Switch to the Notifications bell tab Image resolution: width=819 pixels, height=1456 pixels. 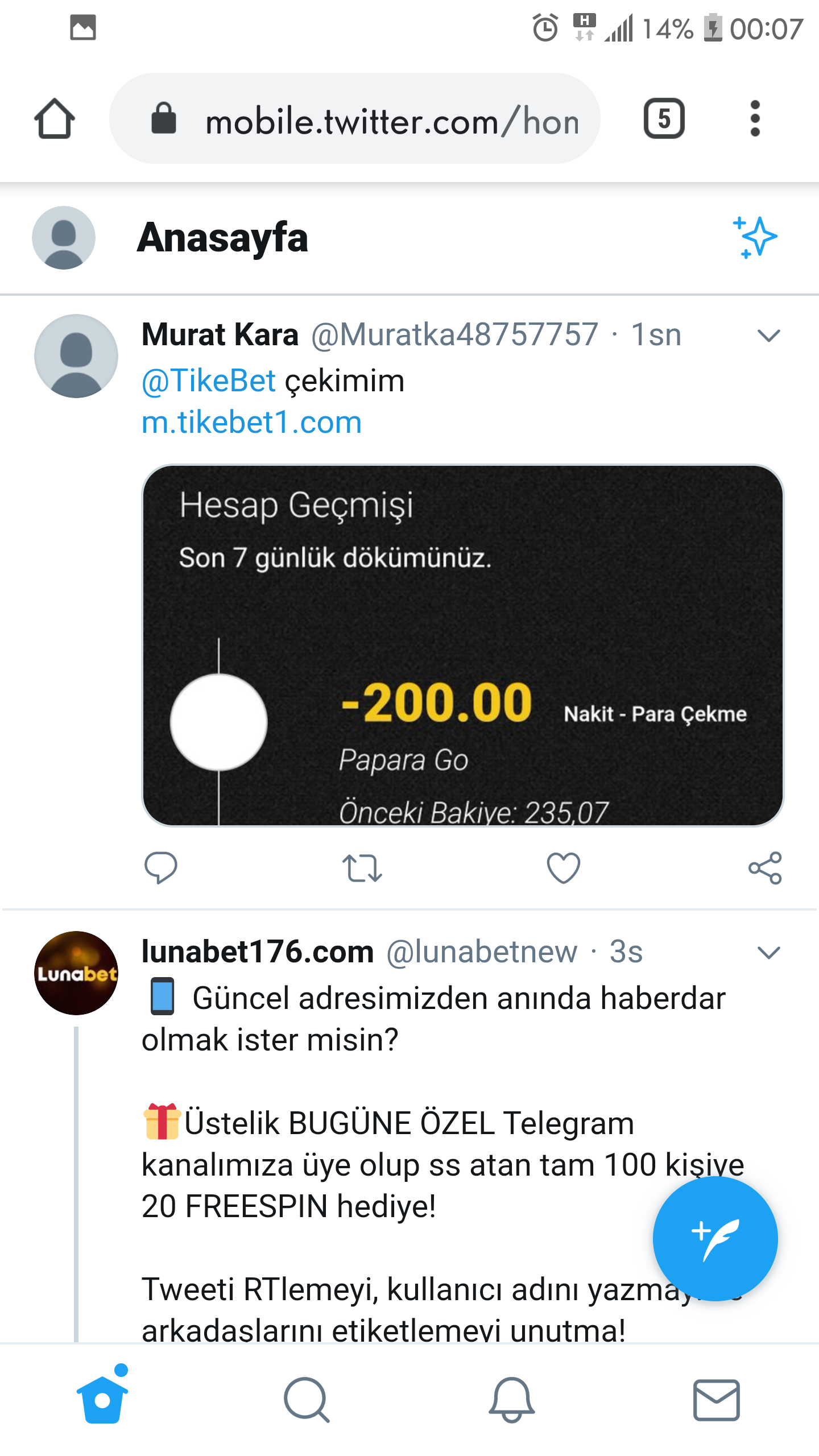pos(511,1400)
